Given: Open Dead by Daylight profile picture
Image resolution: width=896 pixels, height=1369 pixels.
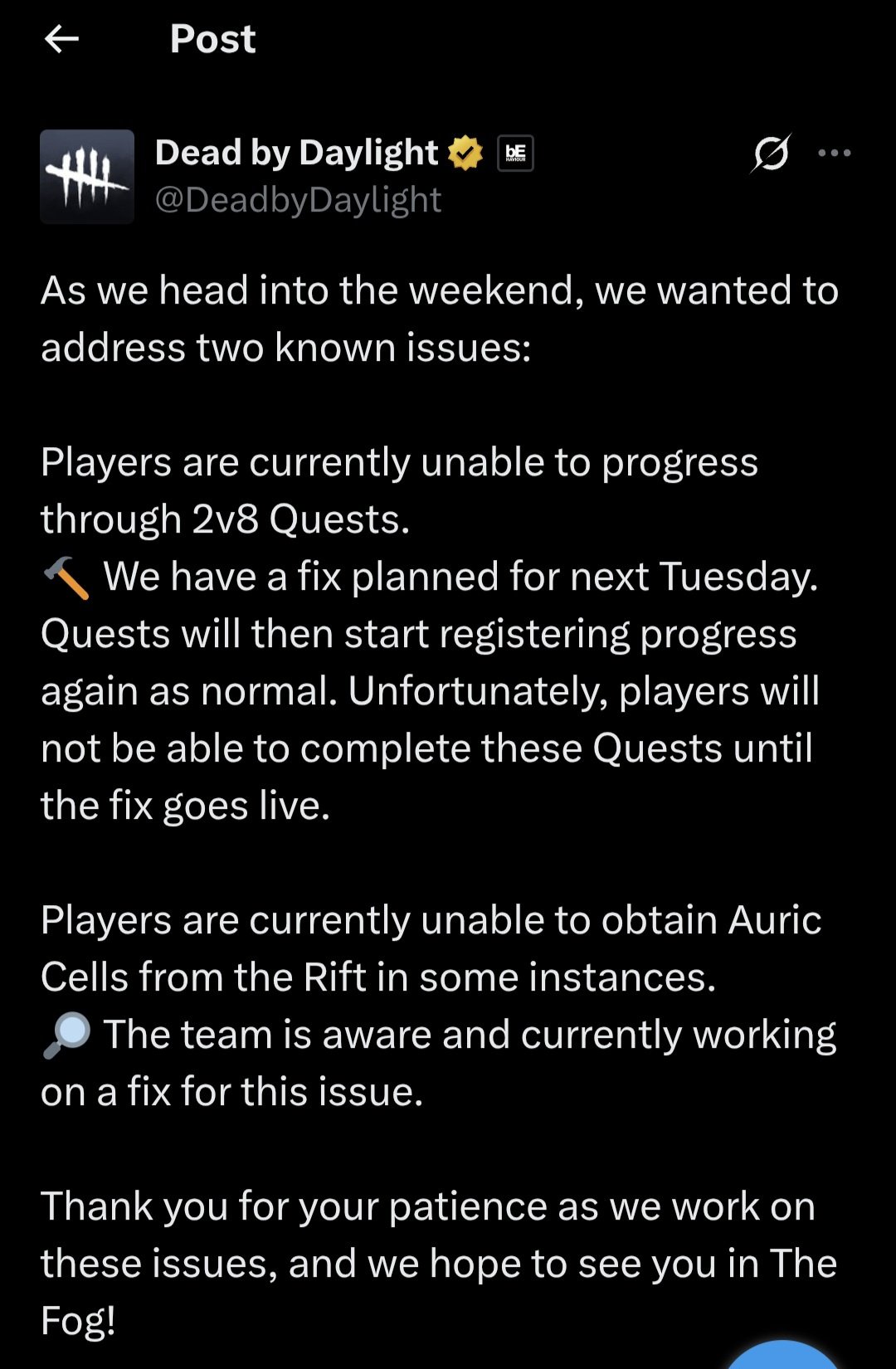Looking at the screenshot, I should tap(87, 176).
